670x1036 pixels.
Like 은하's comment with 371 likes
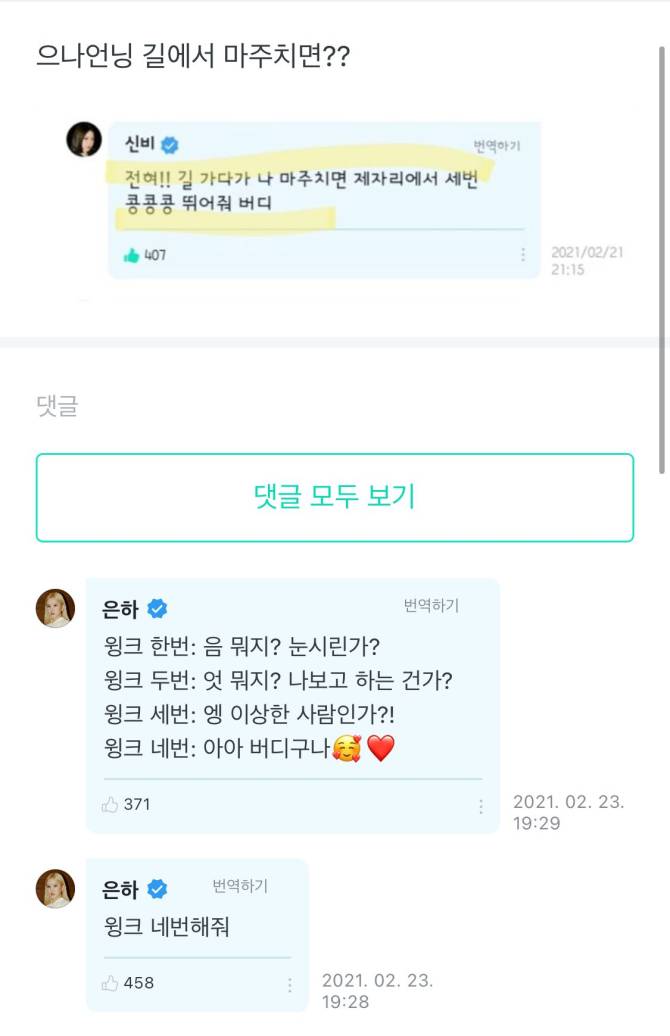(x=110, y=804)
